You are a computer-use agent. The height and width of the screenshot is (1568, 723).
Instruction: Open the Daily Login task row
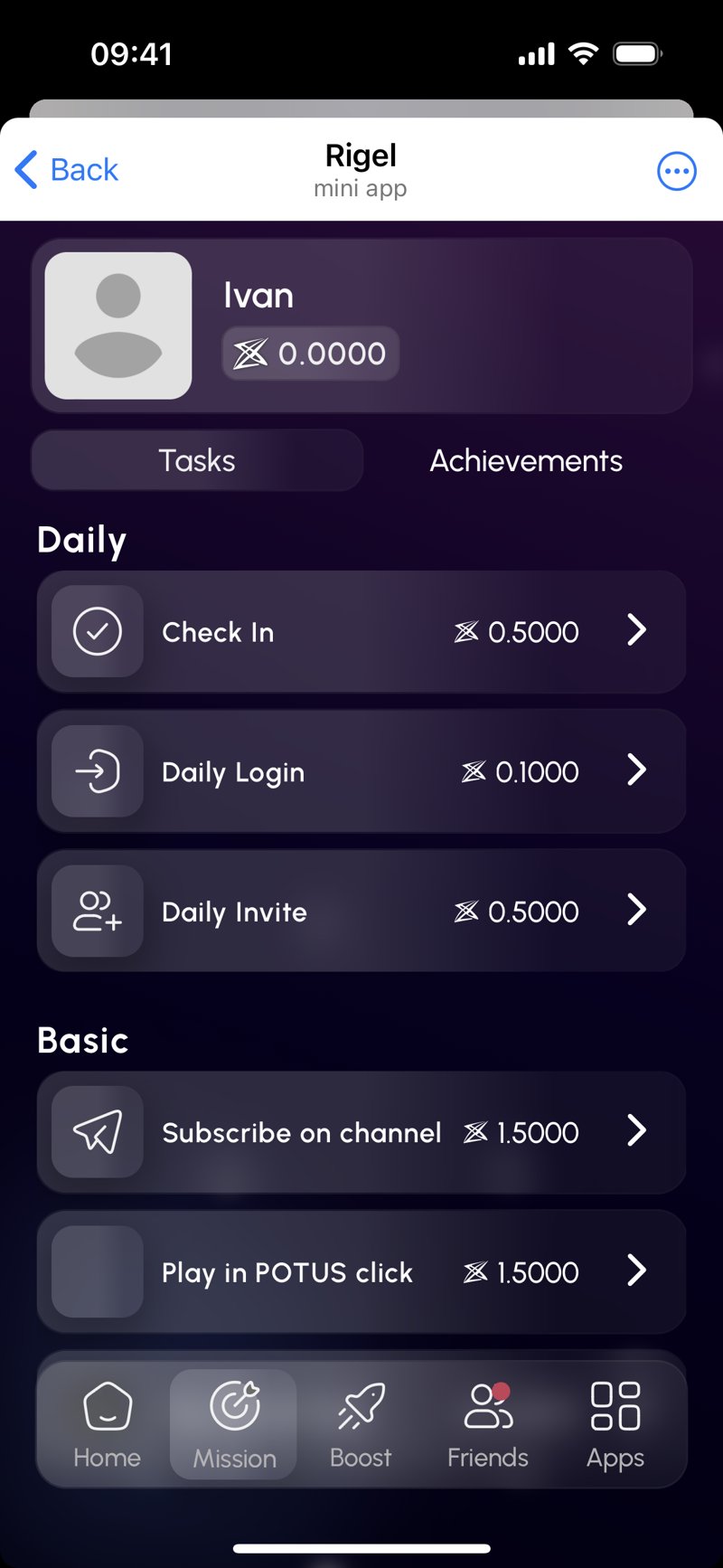361,770
